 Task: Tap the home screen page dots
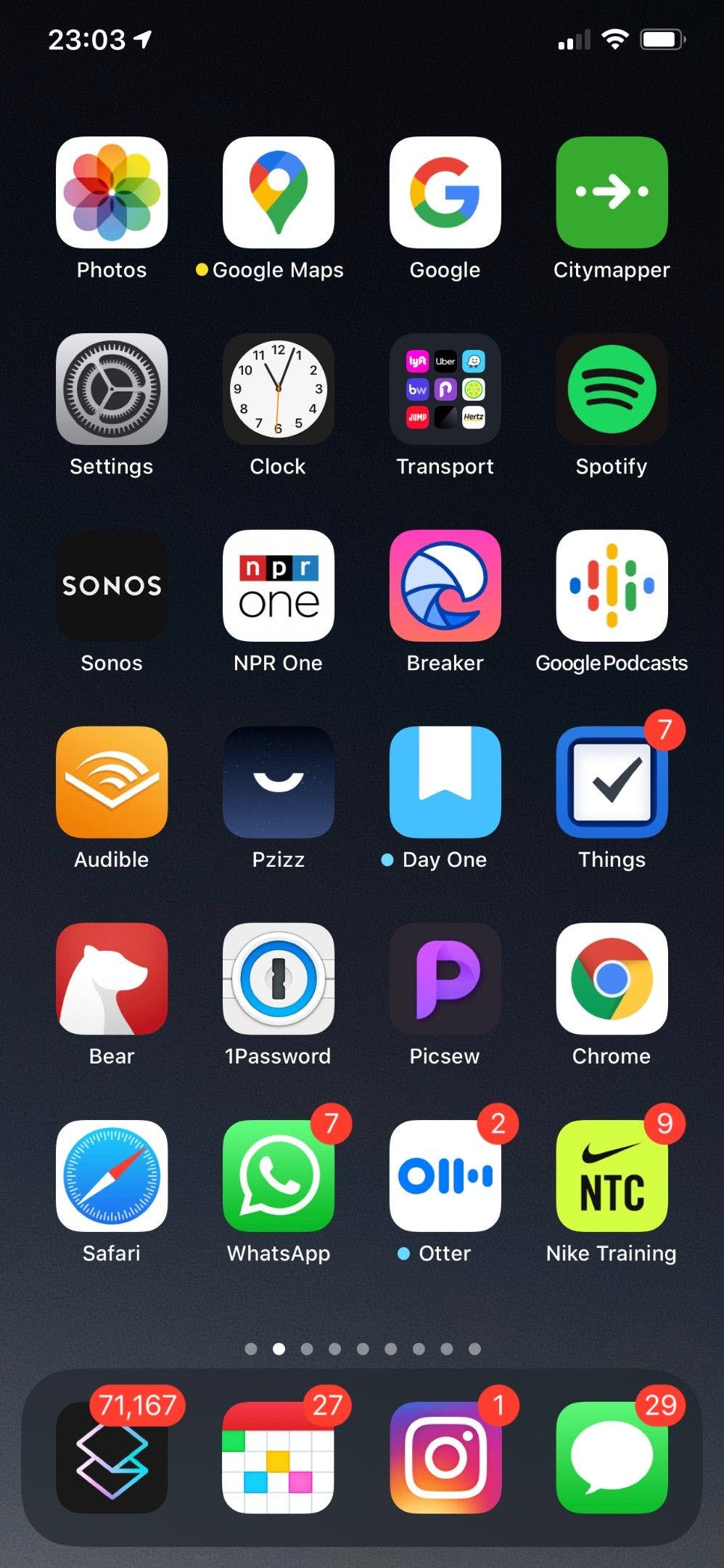click(362, 1349)
